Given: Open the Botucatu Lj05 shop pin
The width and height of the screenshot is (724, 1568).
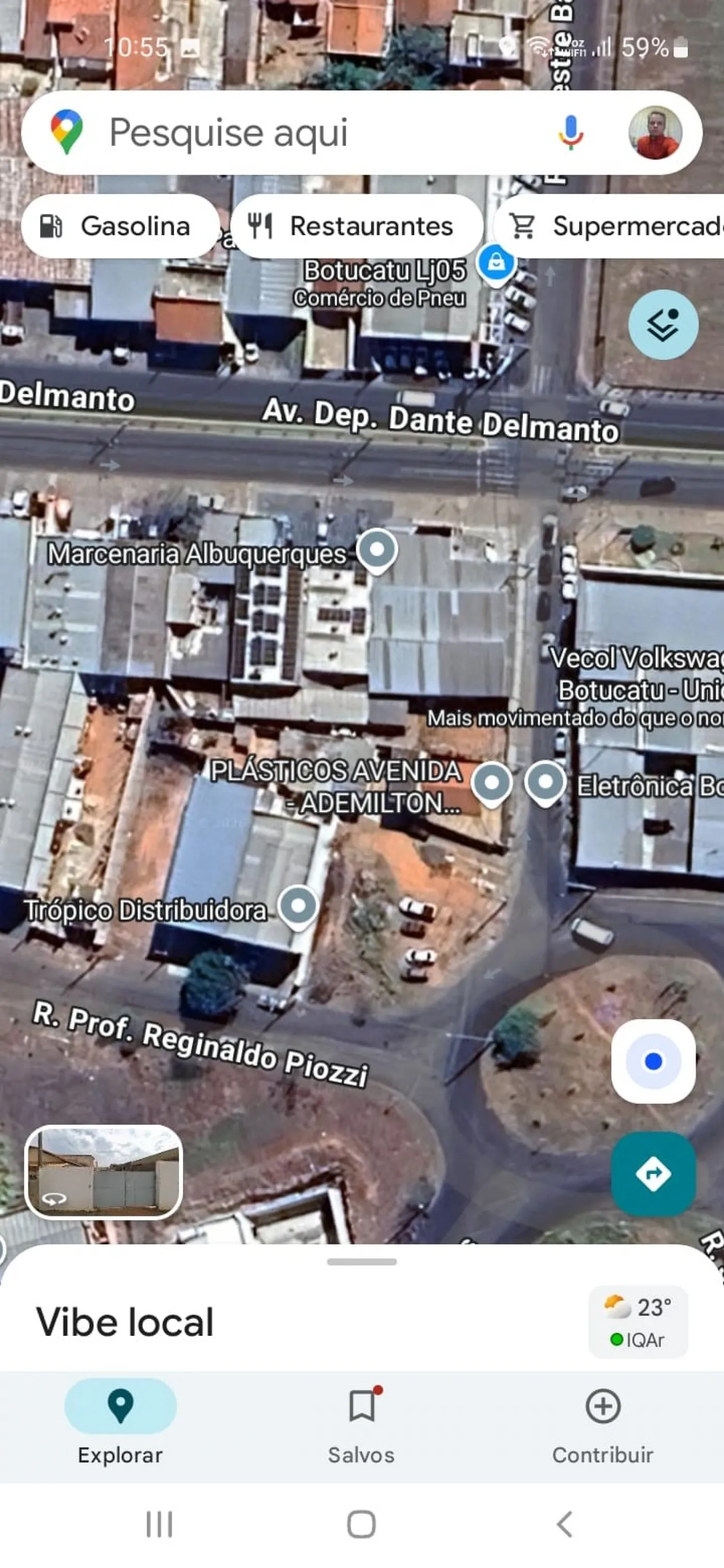Looking at the screenshot, I should point(495,264).
